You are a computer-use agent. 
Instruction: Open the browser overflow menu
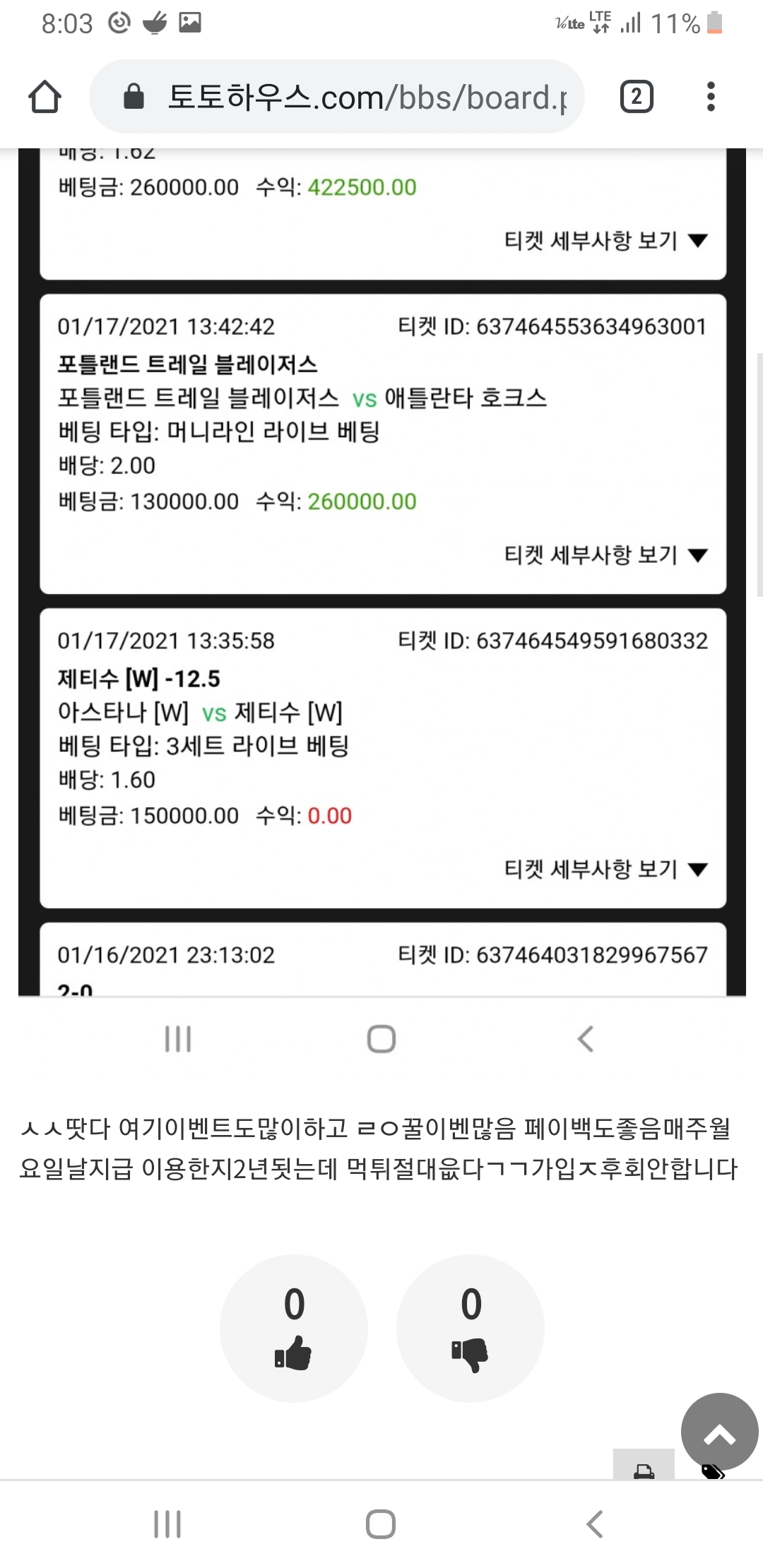coord(711,97)
